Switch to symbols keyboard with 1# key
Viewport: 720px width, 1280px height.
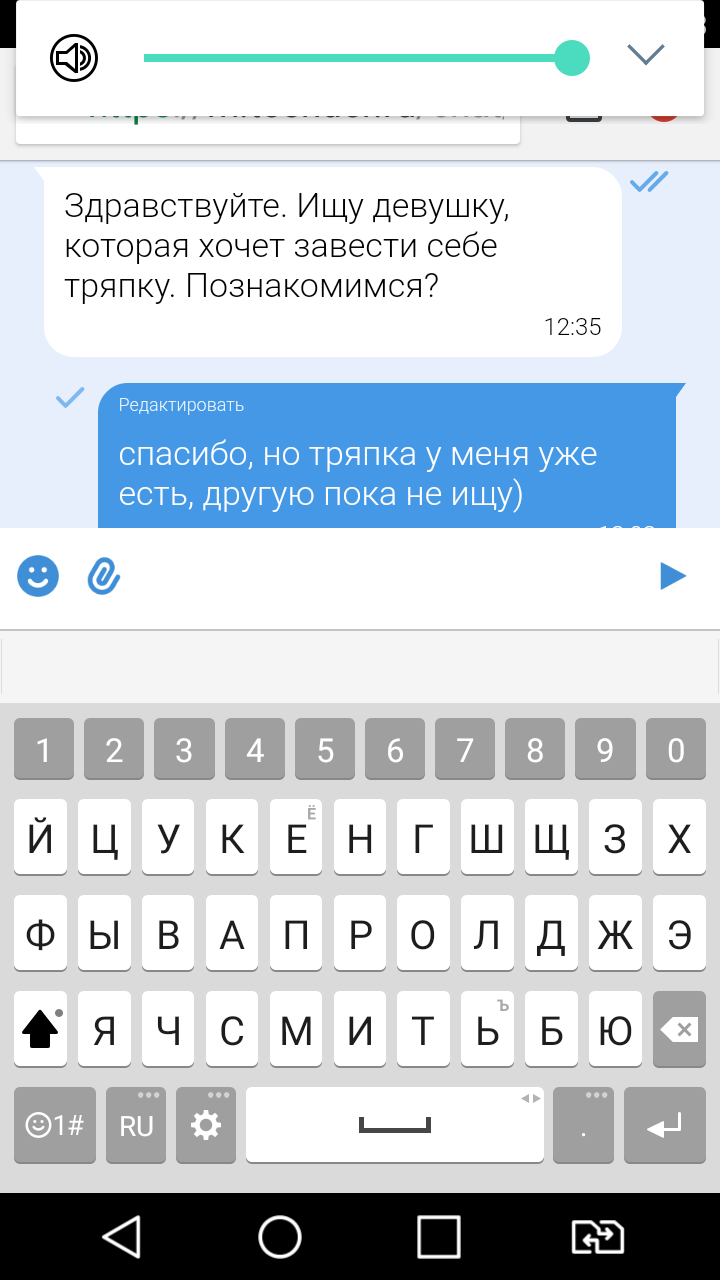55,1126
